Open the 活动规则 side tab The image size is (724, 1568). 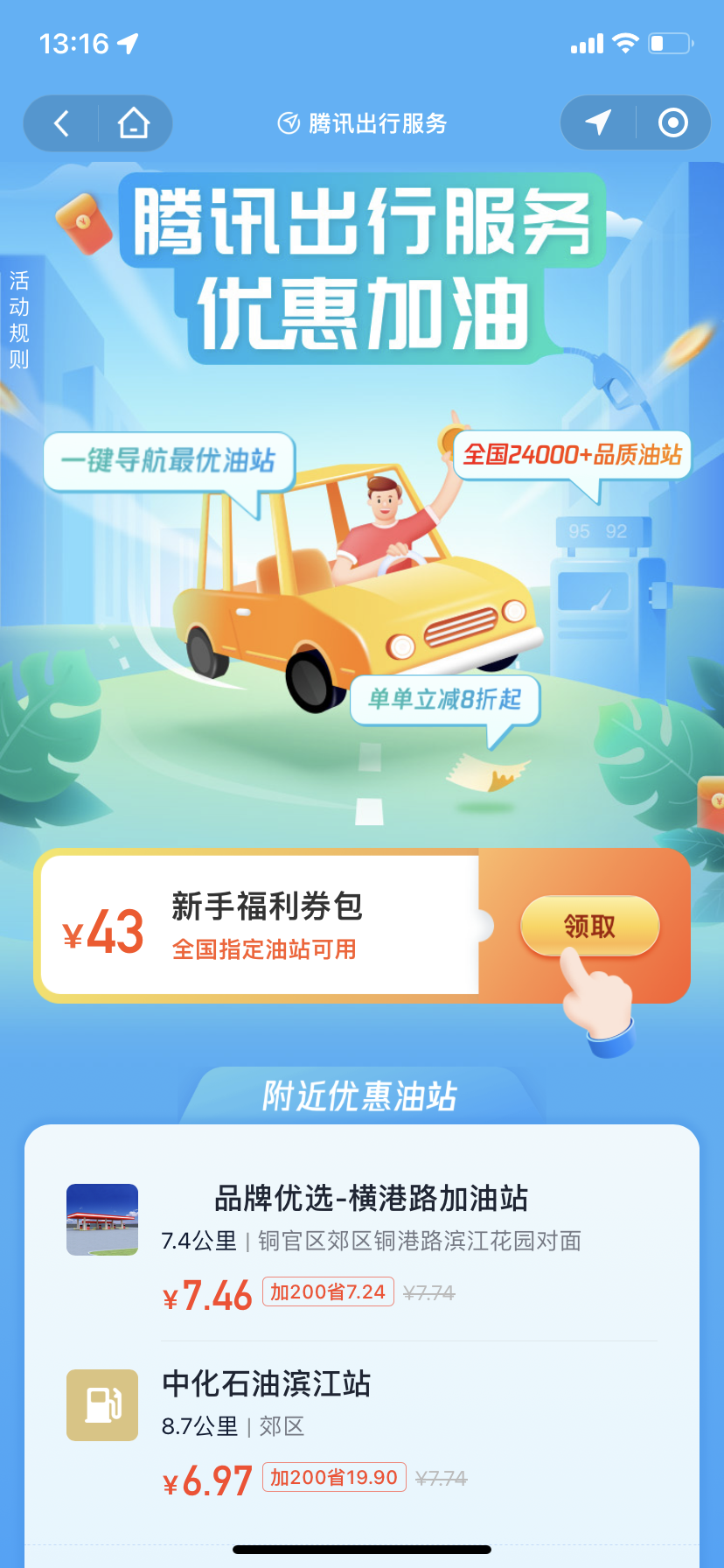[x=18, y=320]
